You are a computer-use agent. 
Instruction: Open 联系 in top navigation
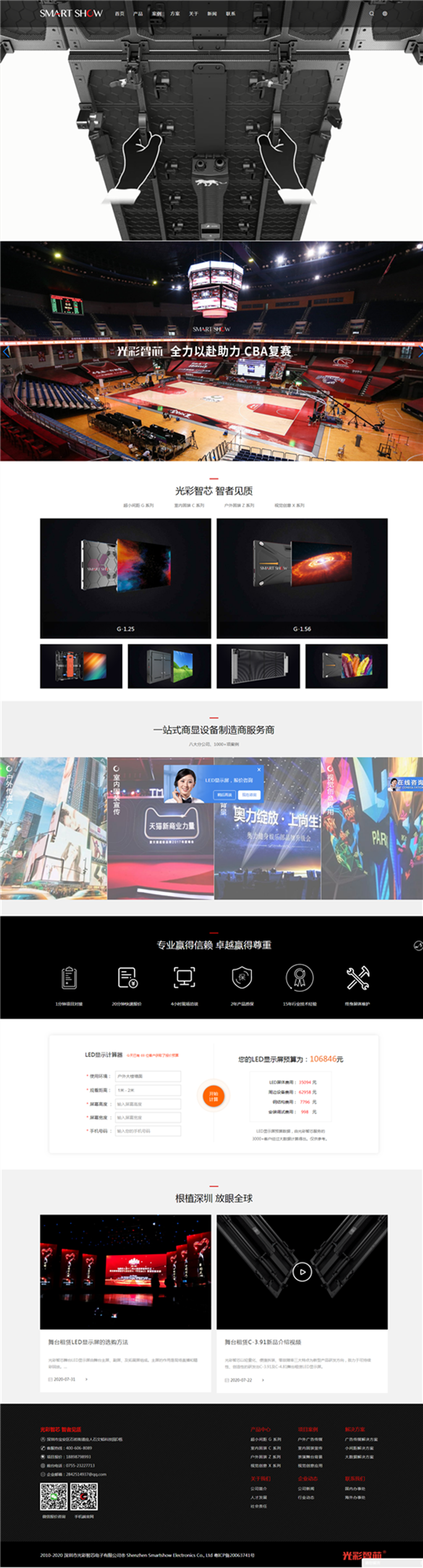click(231, 13)
